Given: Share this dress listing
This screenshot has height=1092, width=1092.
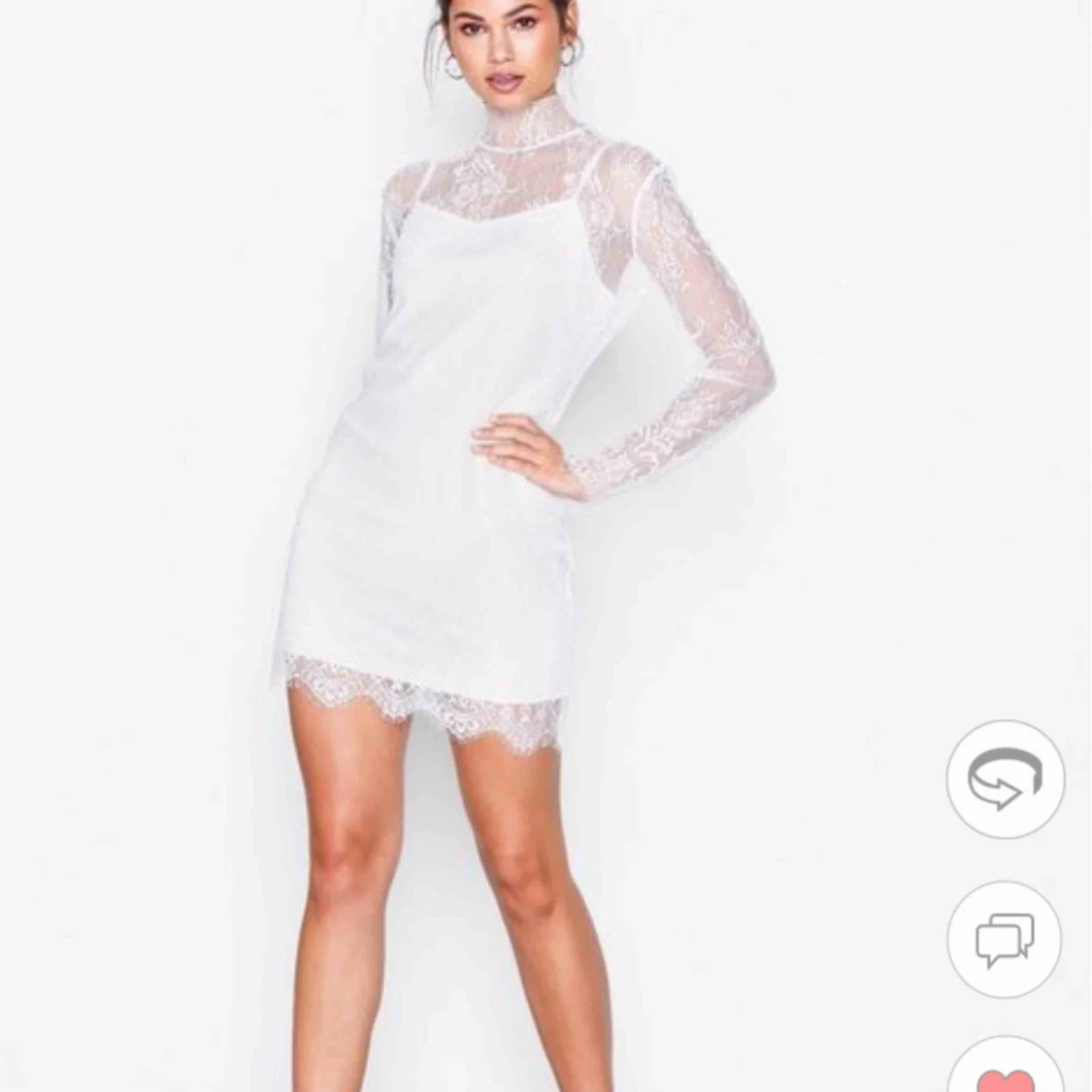Looking at the screenshot, I should pos(1005,779).
